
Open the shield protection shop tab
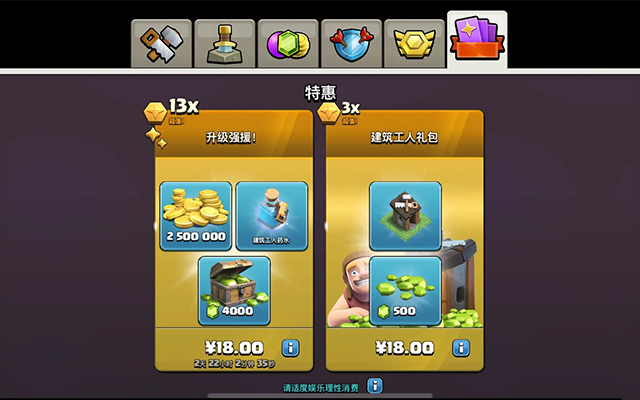(x=351, y=44)
